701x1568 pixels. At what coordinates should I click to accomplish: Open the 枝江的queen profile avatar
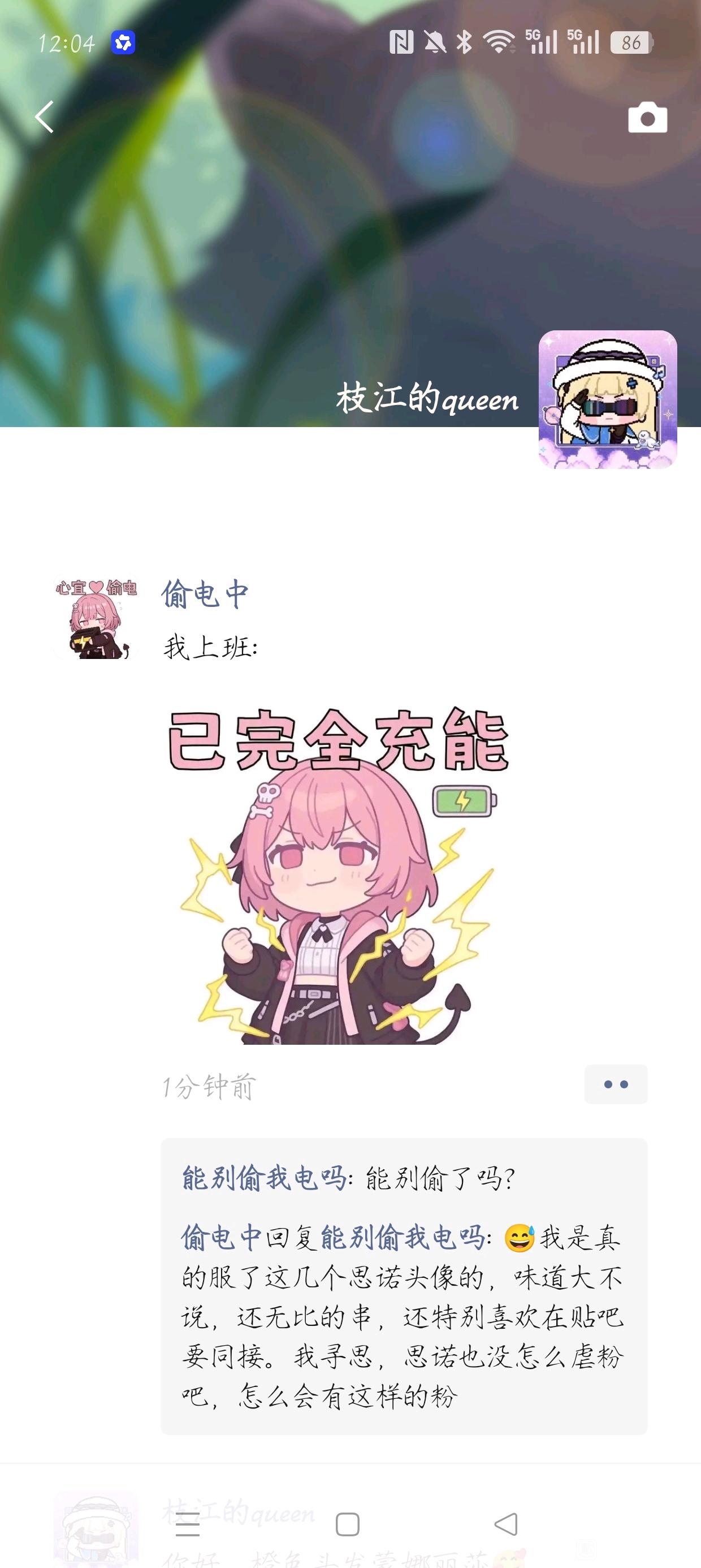(x=607, y=399)
